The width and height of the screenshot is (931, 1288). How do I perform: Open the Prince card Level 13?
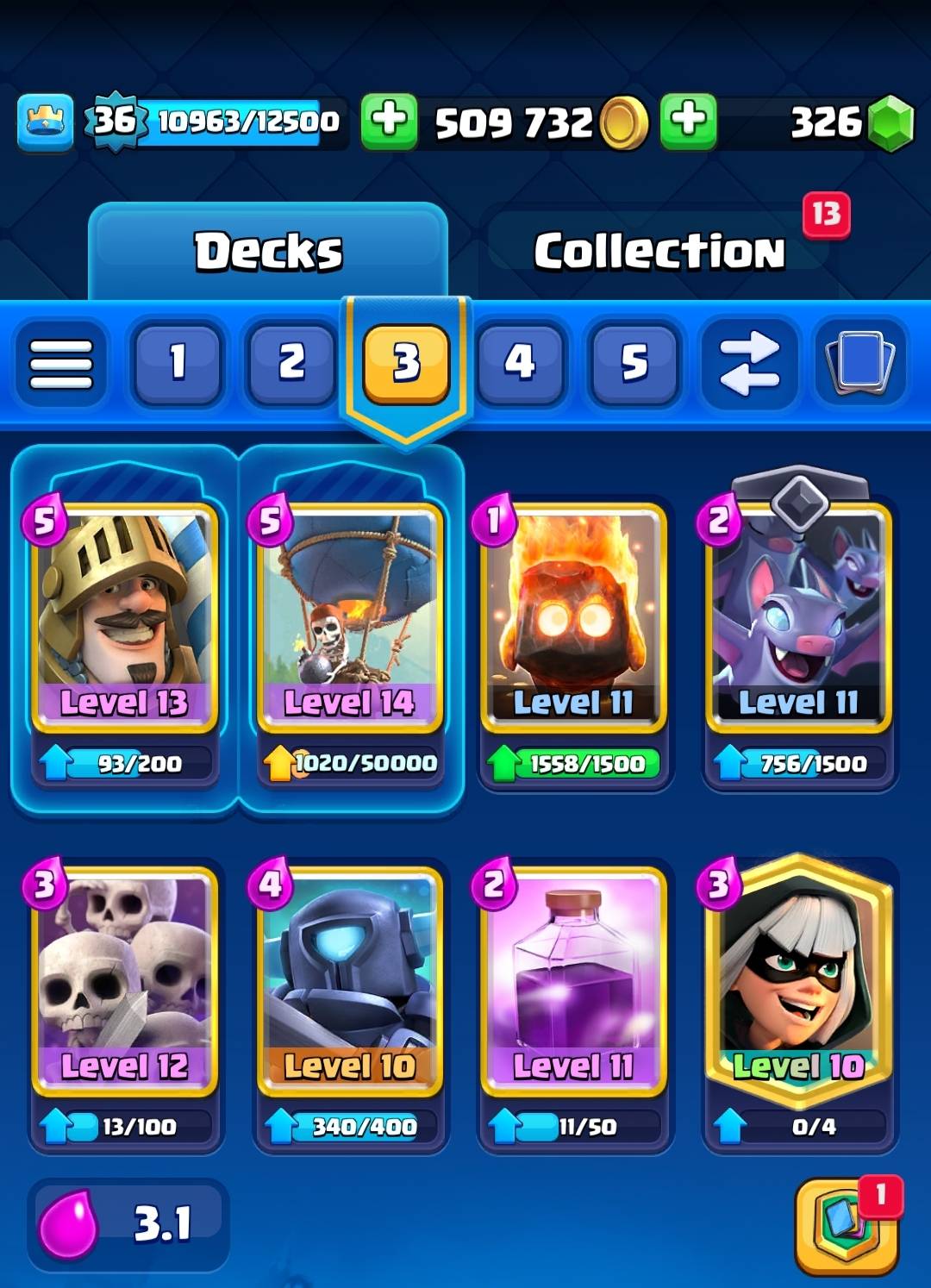(x=125, y=616)
